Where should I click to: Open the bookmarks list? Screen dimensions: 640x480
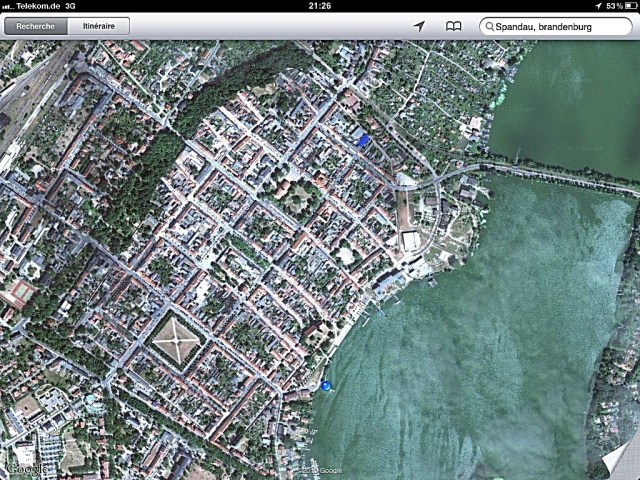pos(453,26)
